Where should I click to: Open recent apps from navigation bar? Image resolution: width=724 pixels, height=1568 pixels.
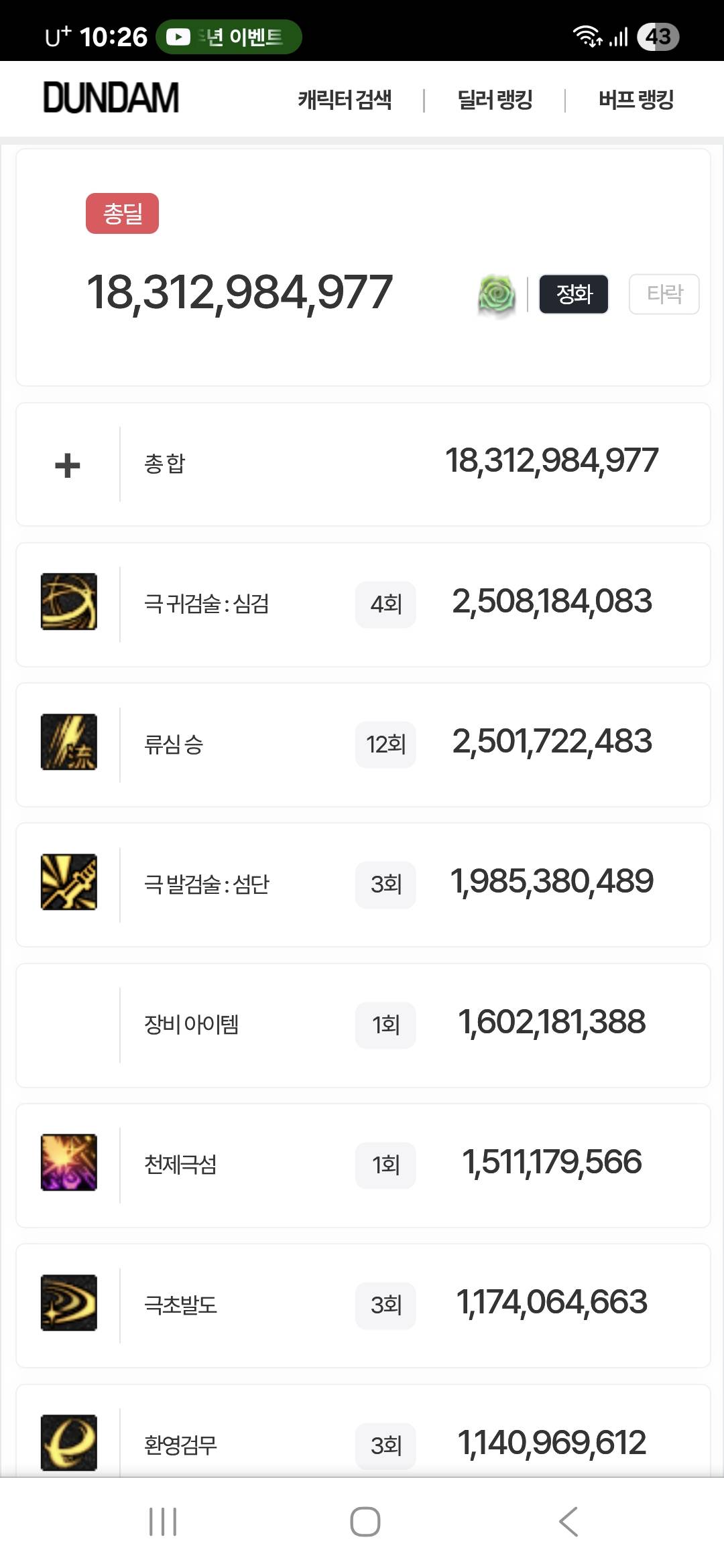pyautogui.click(x=163, y=1521)
